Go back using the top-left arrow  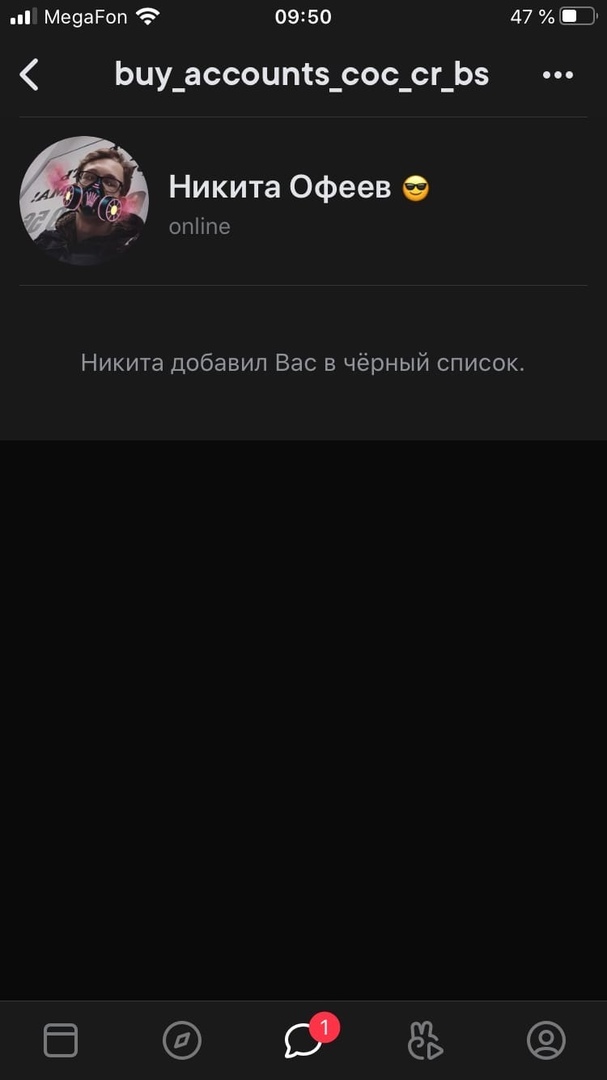(30, 74)
